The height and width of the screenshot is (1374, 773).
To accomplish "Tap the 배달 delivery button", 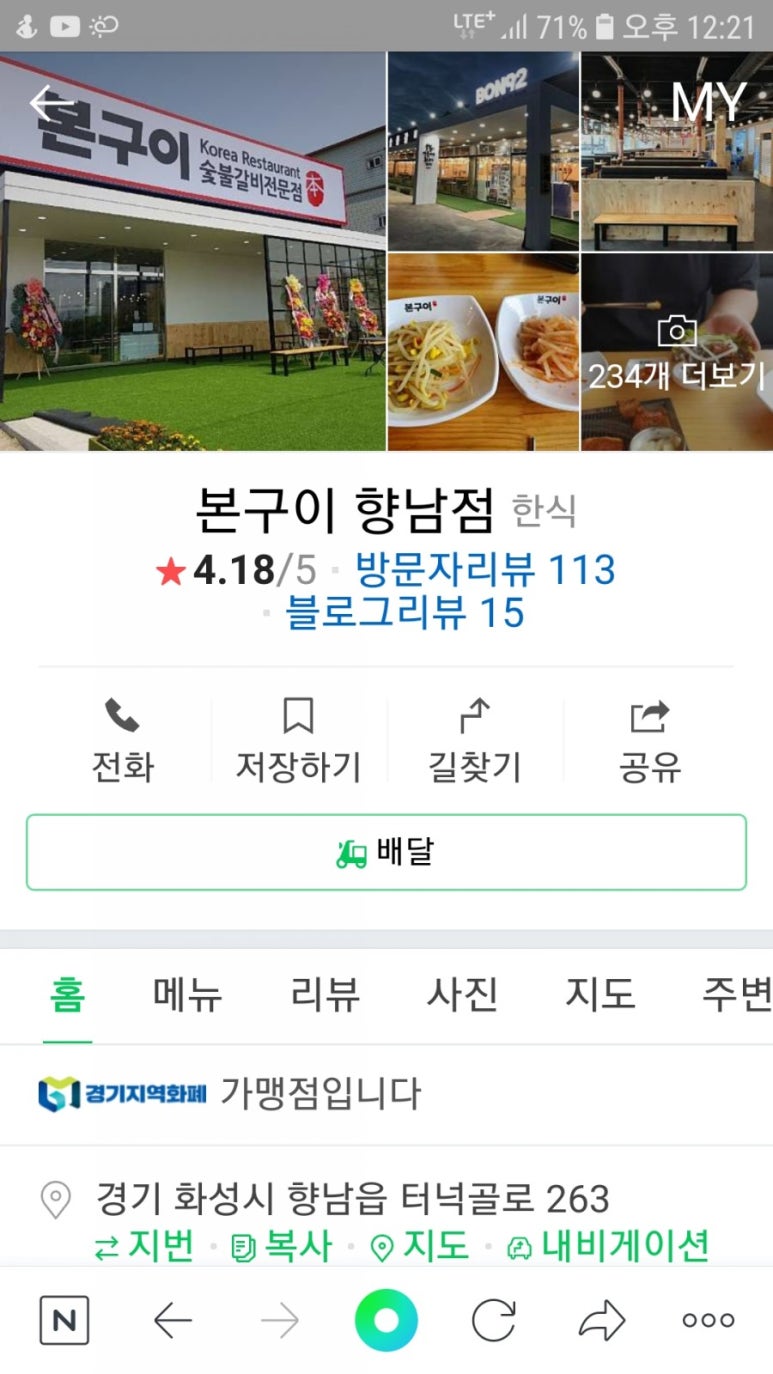I will [386, 852].
